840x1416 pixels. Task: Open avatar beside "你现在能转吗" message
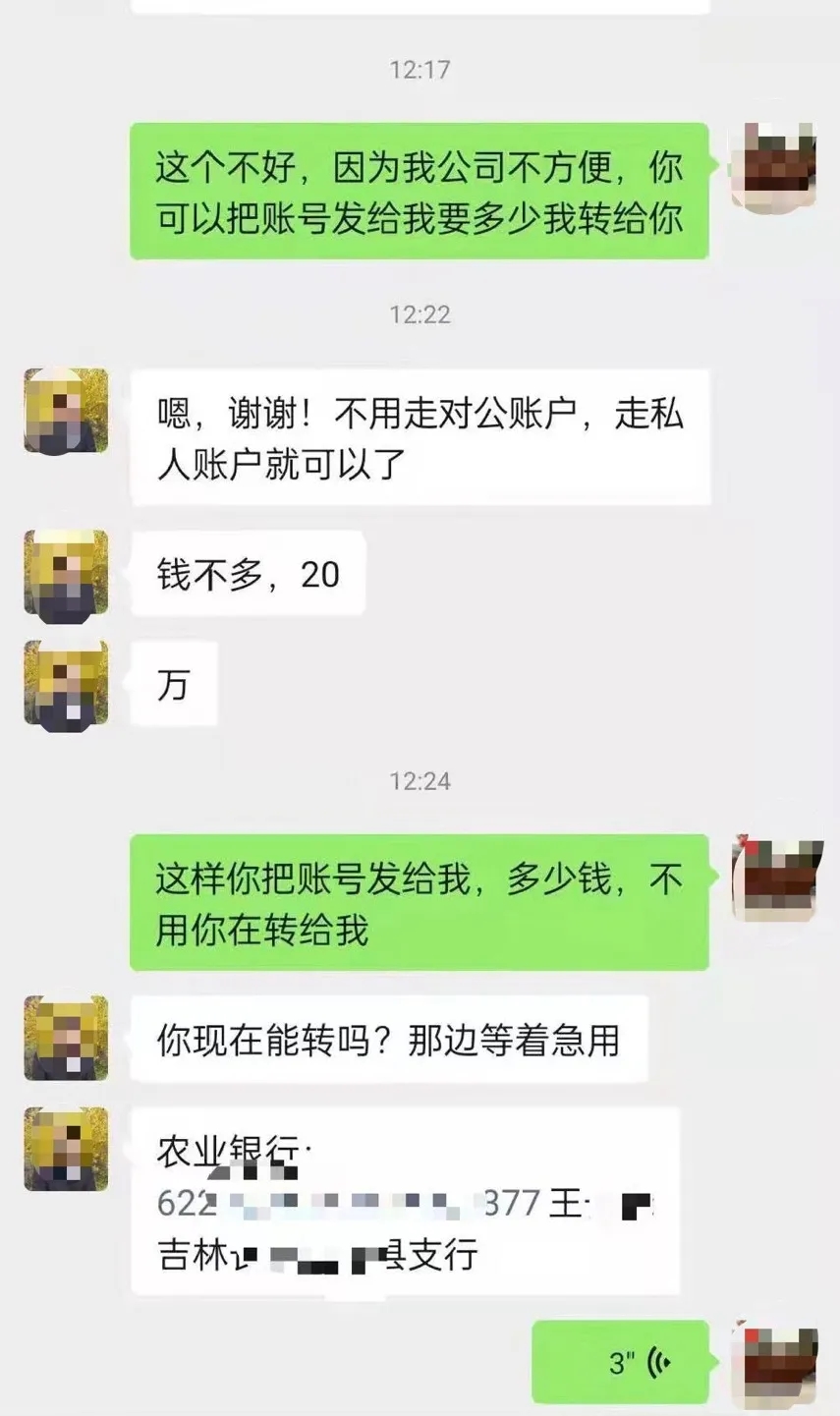[x=66, y=1038]
